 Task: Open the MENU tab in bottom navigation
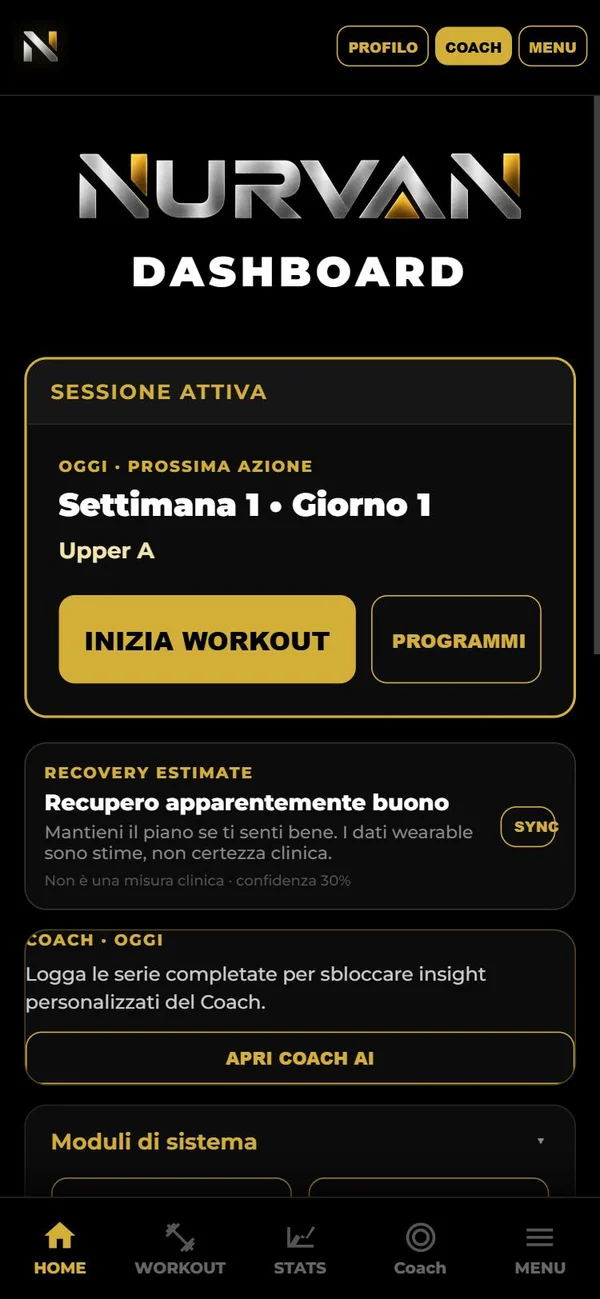point(540,1249)
